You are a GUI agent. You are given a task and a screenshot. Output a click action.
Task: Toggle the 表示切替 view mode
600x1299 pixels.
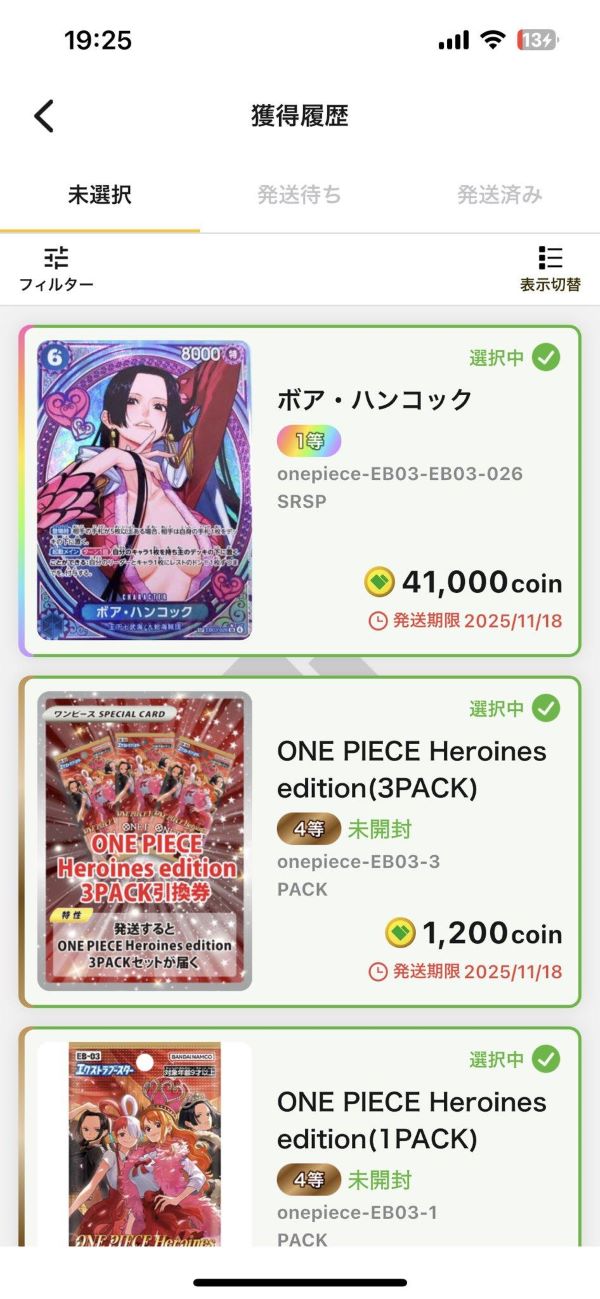[549, 269]
